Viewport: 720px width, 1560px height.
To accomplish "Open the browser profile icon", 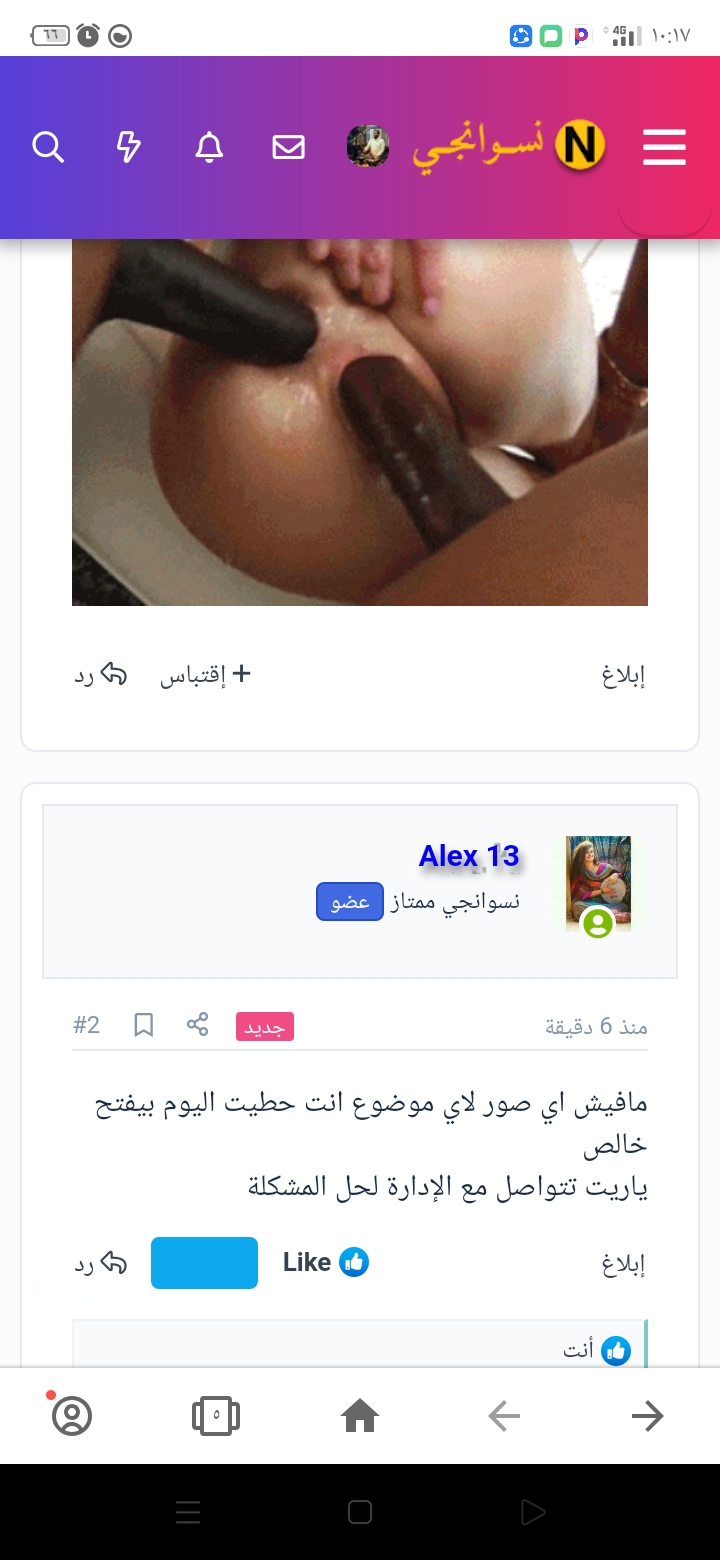I will tap(72, 1416).
